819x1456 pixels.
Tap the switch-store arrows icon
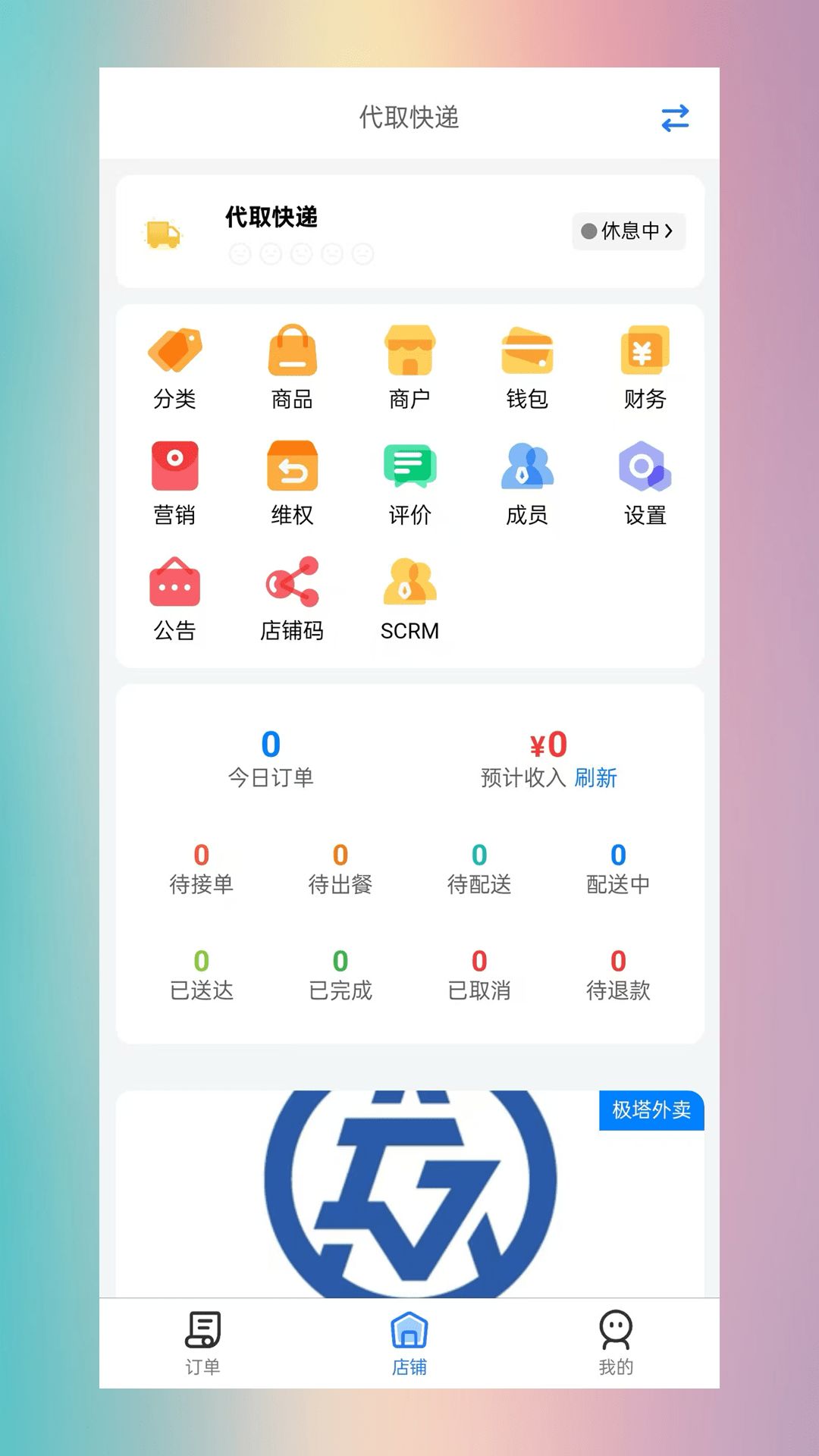[674, 118]
